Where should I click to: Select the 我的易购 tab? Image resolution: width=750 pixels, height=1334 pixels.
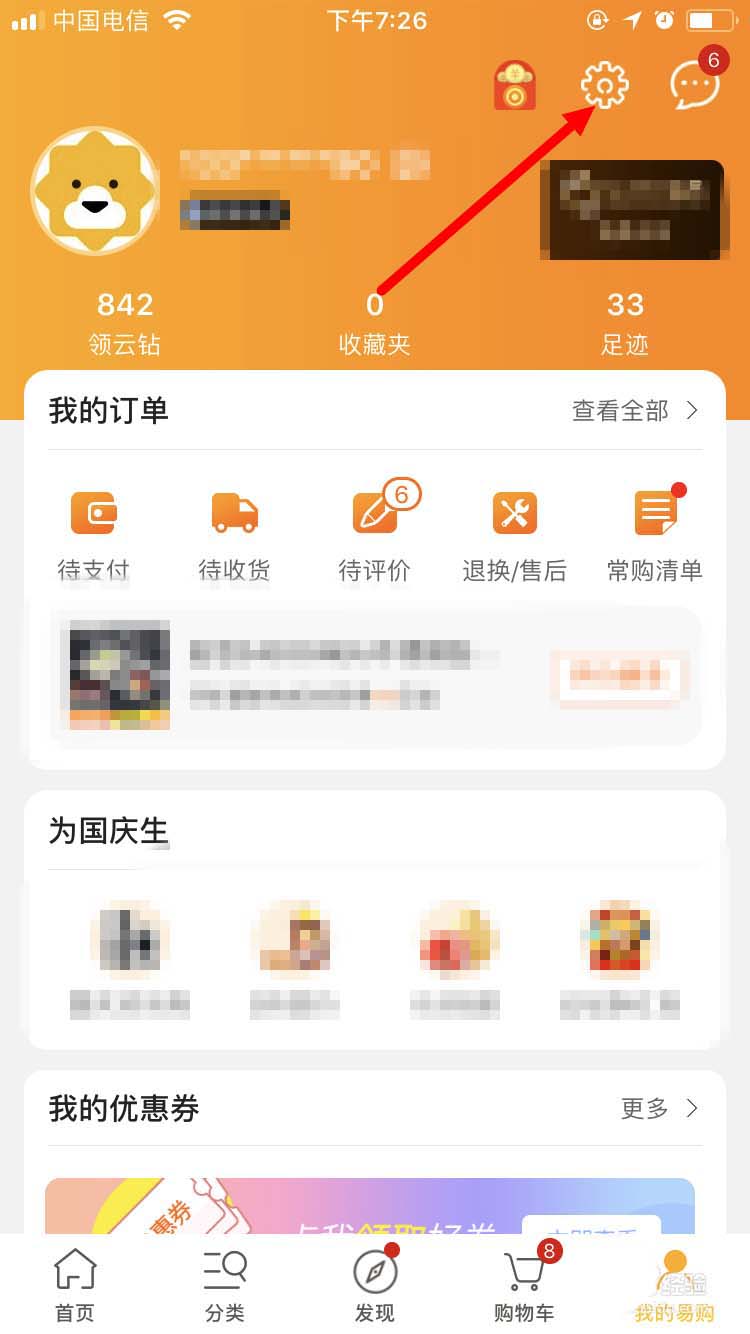coord(675,1285)
